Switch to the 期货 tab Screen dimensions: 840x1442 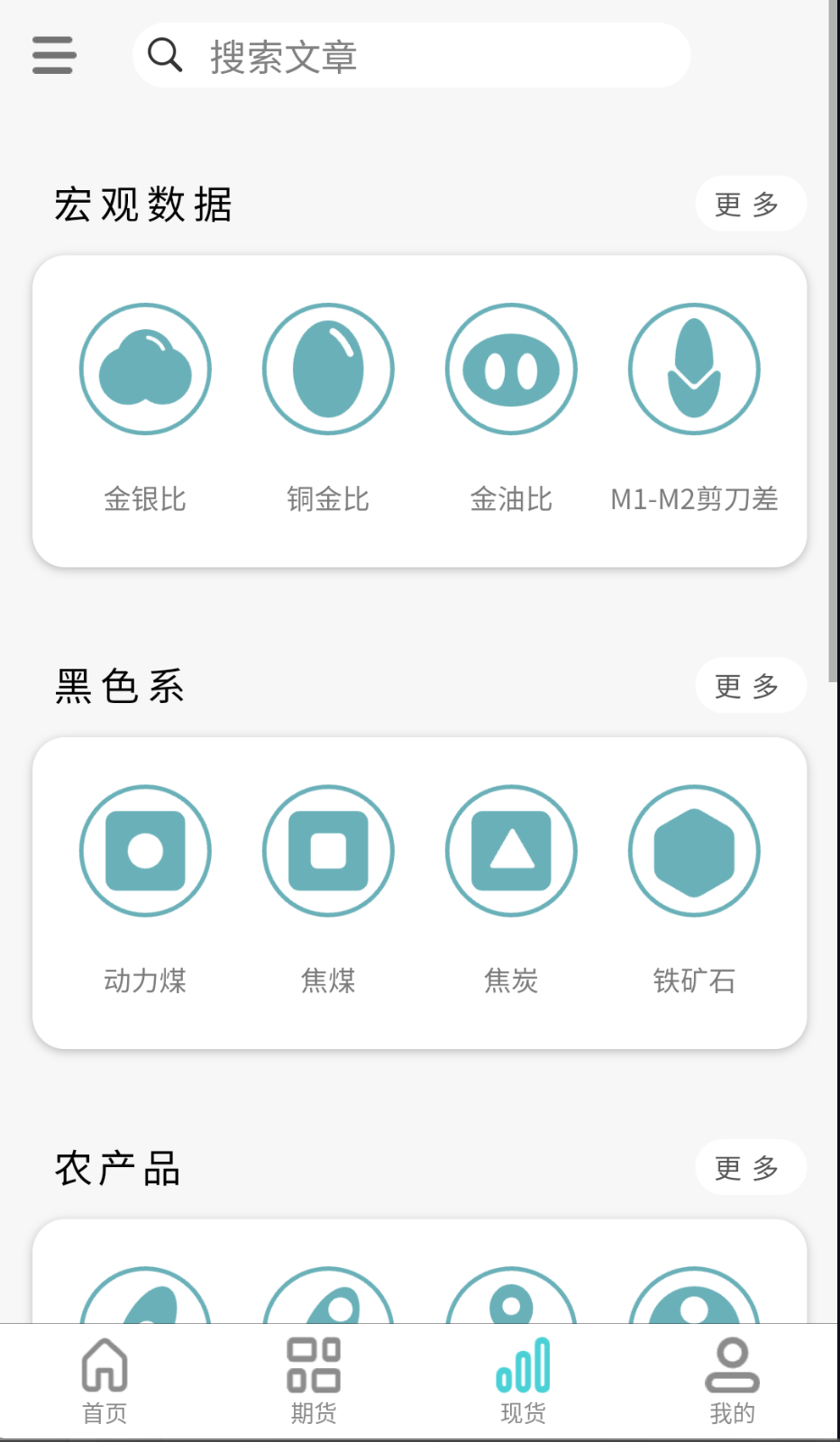click(313, 1381)
